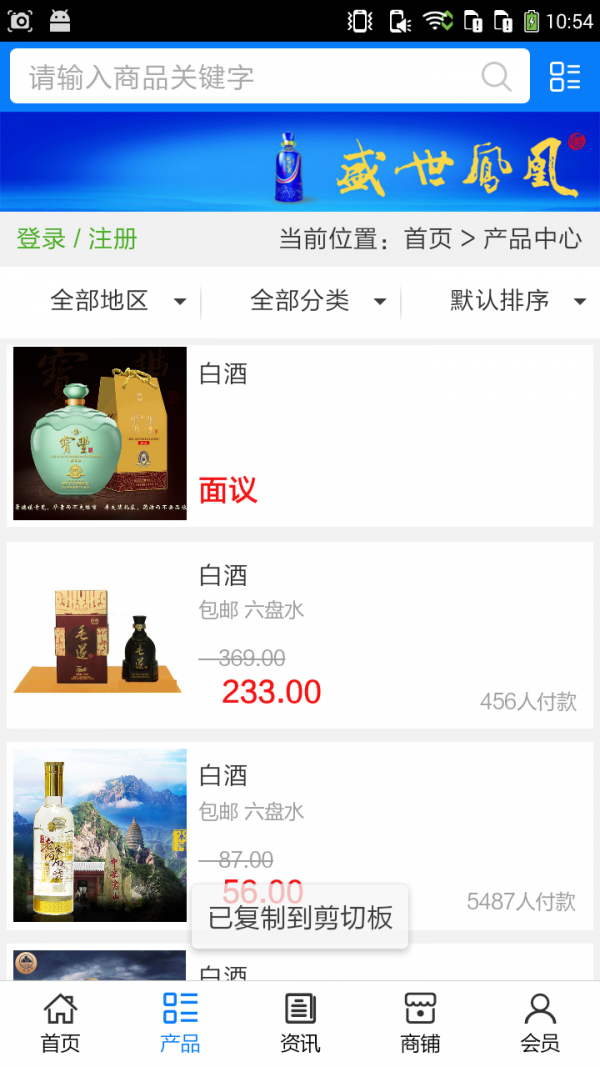Open the 白酒 product priced 233.00
The width and height of the screenshot is (600, 1067).
[300, 635]
